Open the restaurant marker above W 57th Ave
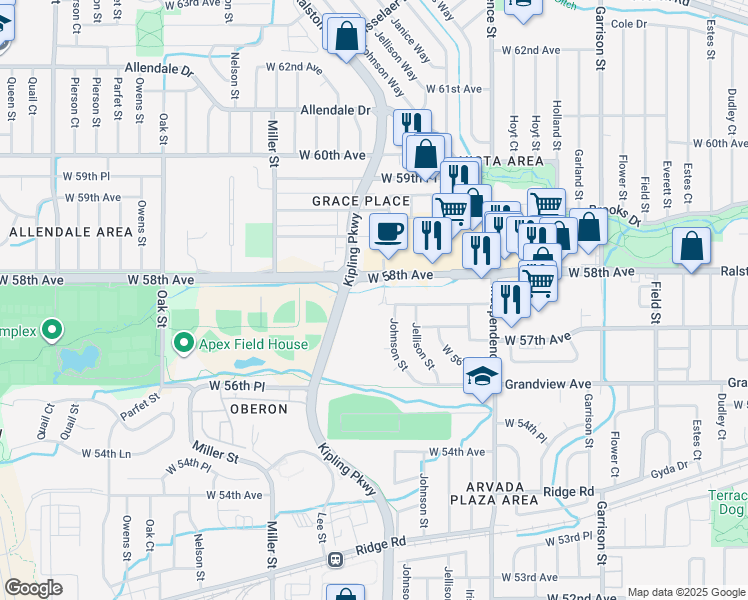 click(x=510, y=298)
